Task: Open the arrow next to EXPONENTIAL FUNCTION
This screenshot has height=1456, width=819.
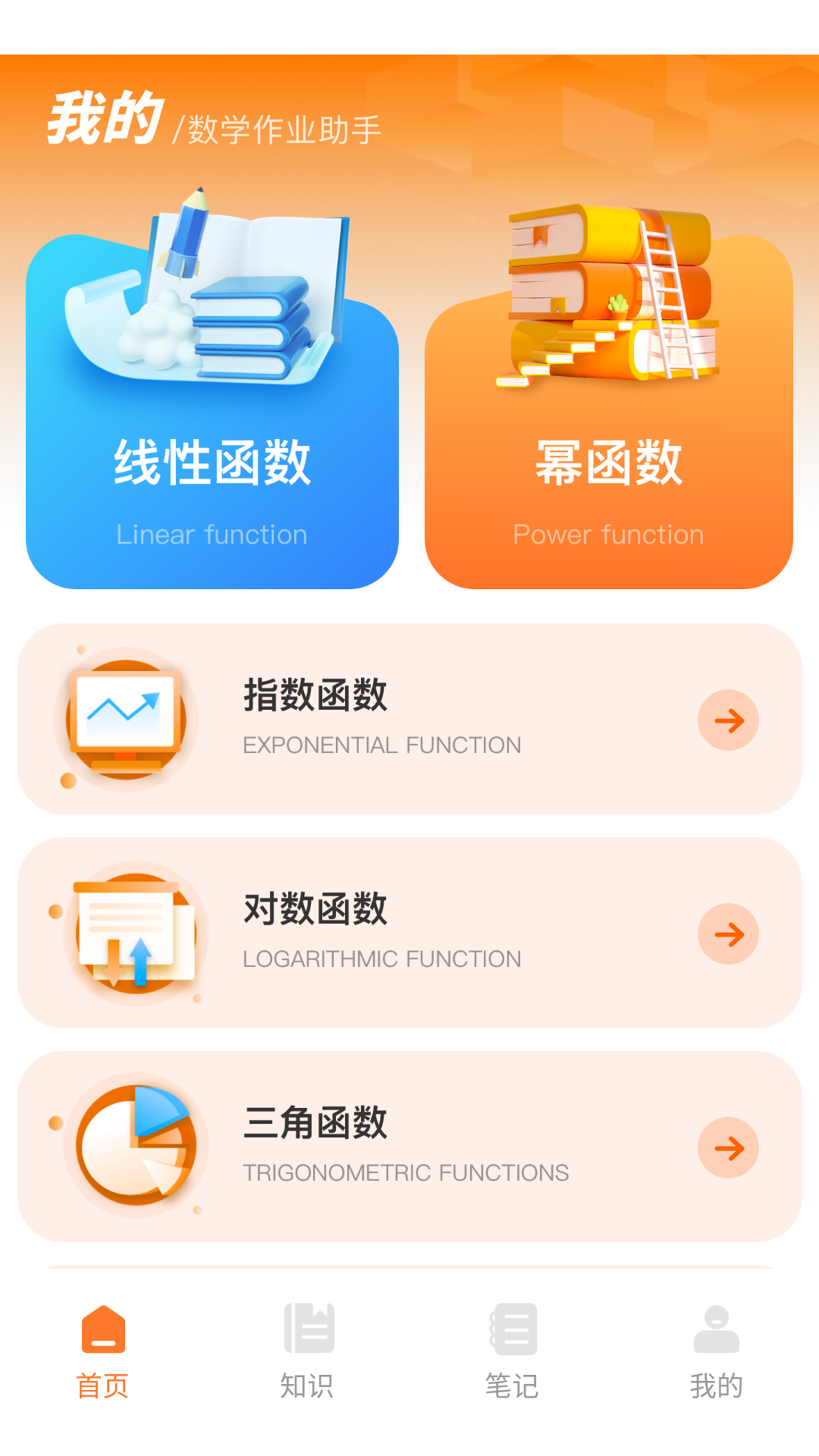Action: pyautogui.click(x=728, y=720)
